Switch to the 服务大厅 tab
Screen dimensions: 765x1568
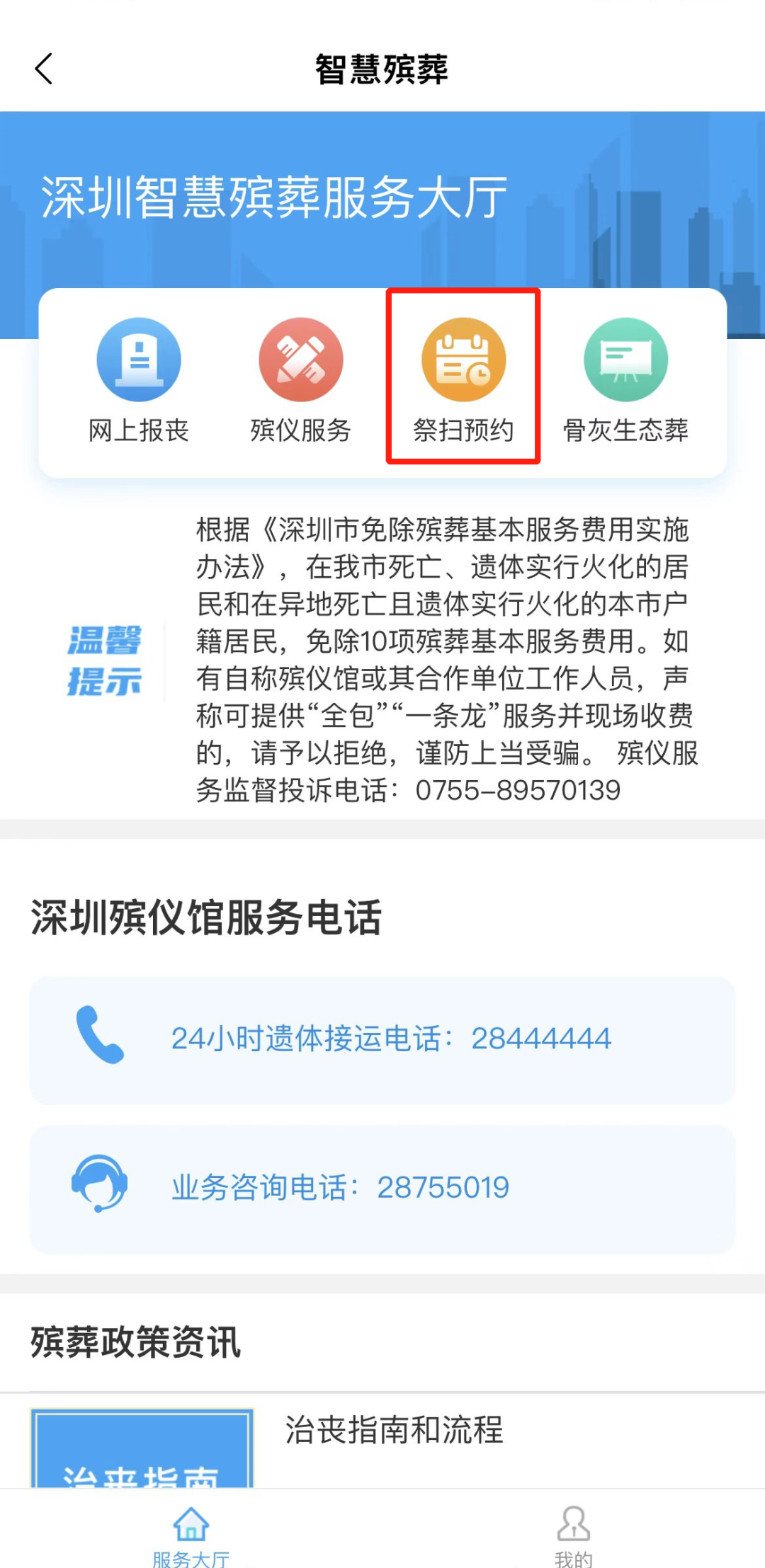[191, 1533]
